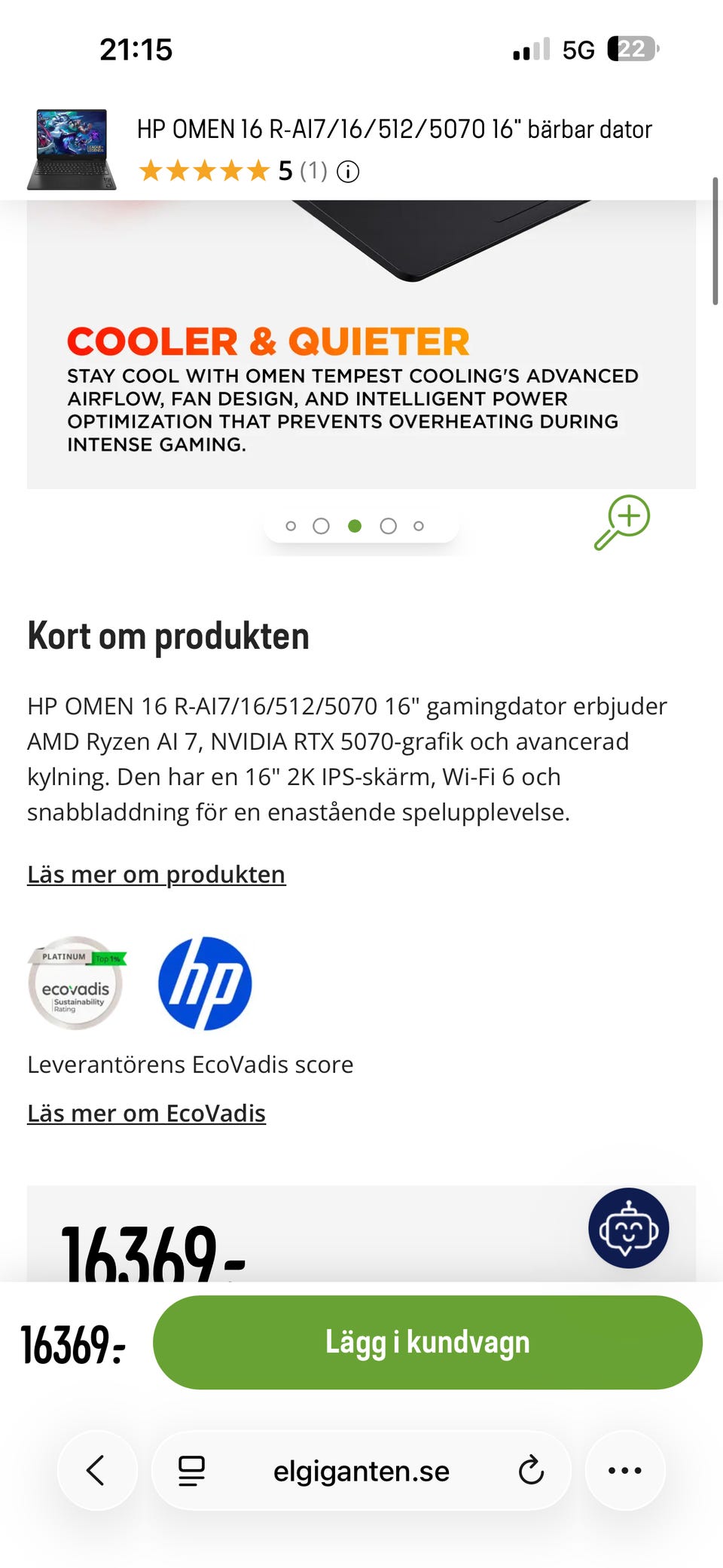Select the second carousel dot indicator

tap(322, 525)
